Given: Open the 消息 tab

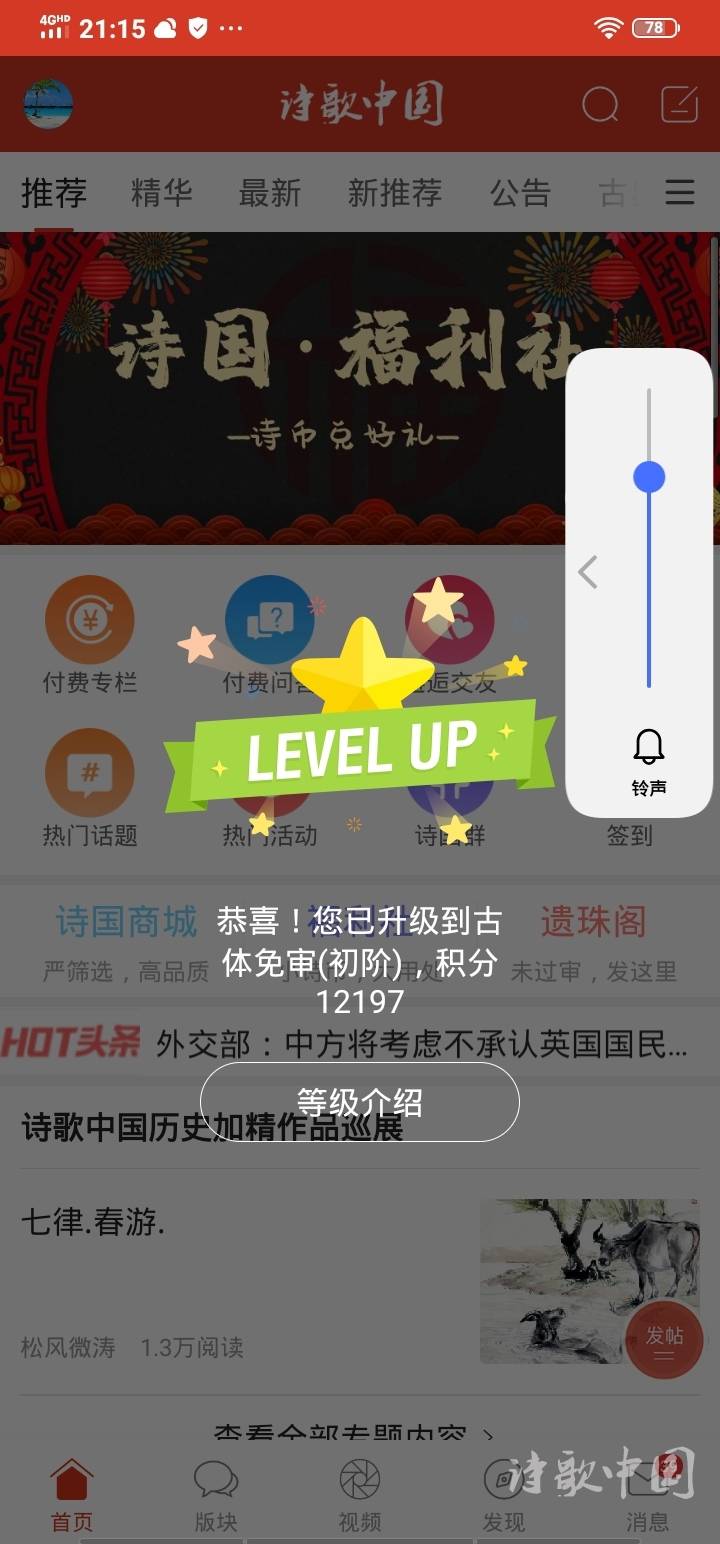Looking at the screenshot, I should coord(647,1496).
